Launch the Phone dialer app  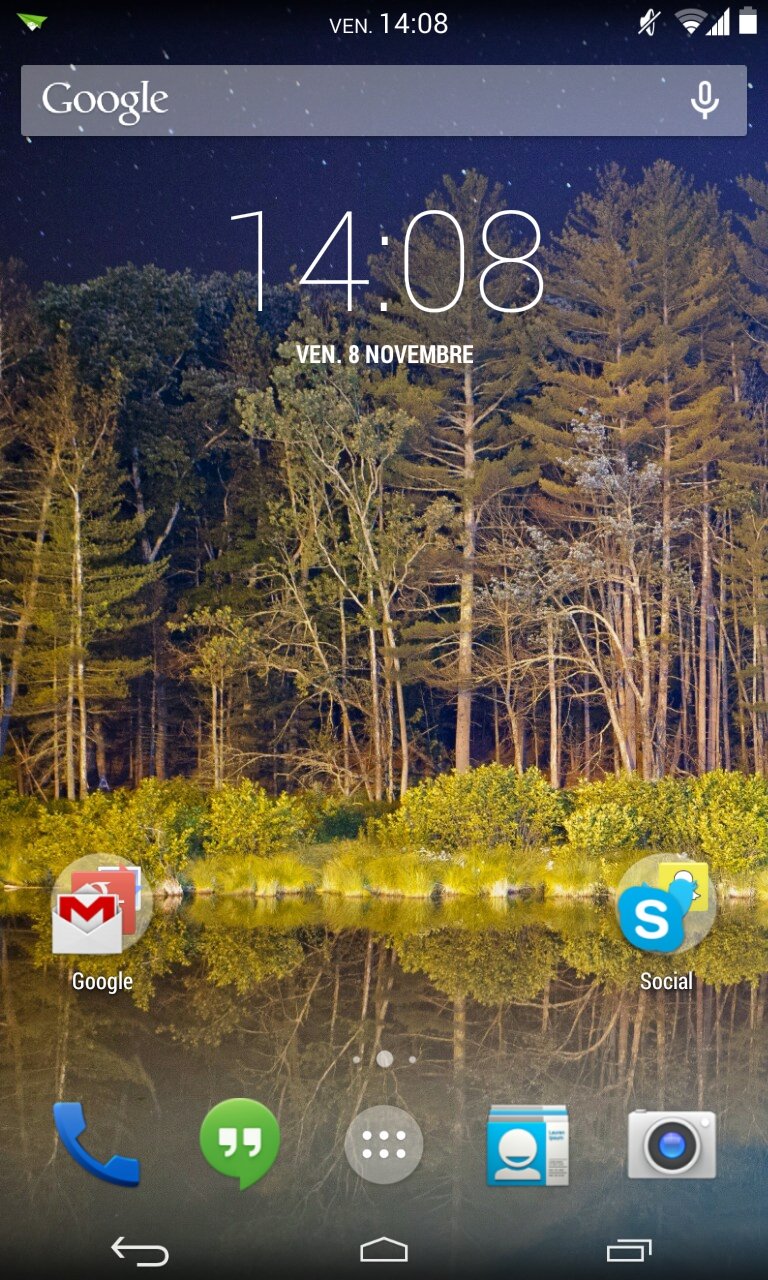(x=96, y=1145)
